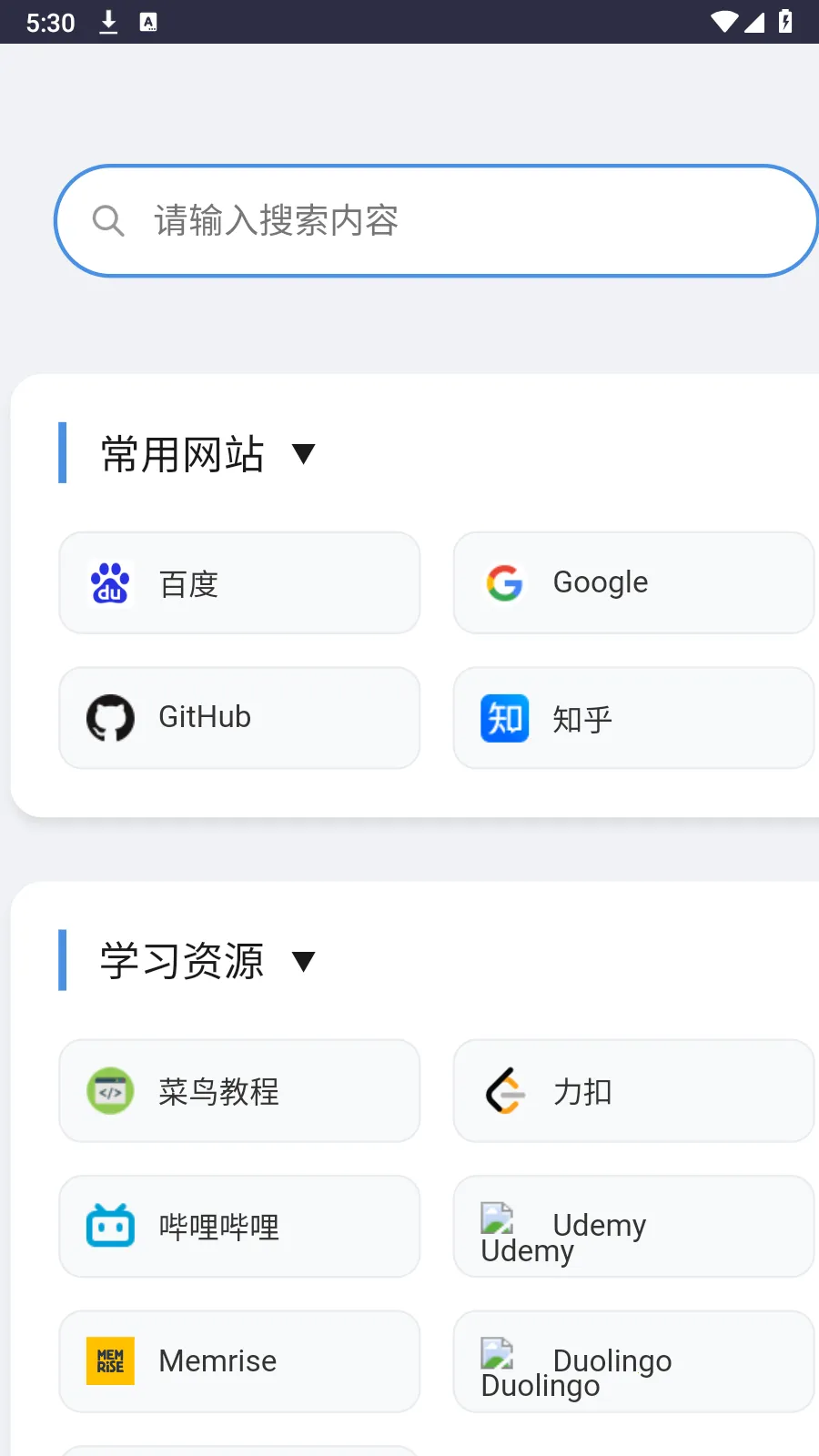Screen dimensions: 819x1456
Task: Click the 力扣 LeetCode logo icon
Action: coord(504,1090)
